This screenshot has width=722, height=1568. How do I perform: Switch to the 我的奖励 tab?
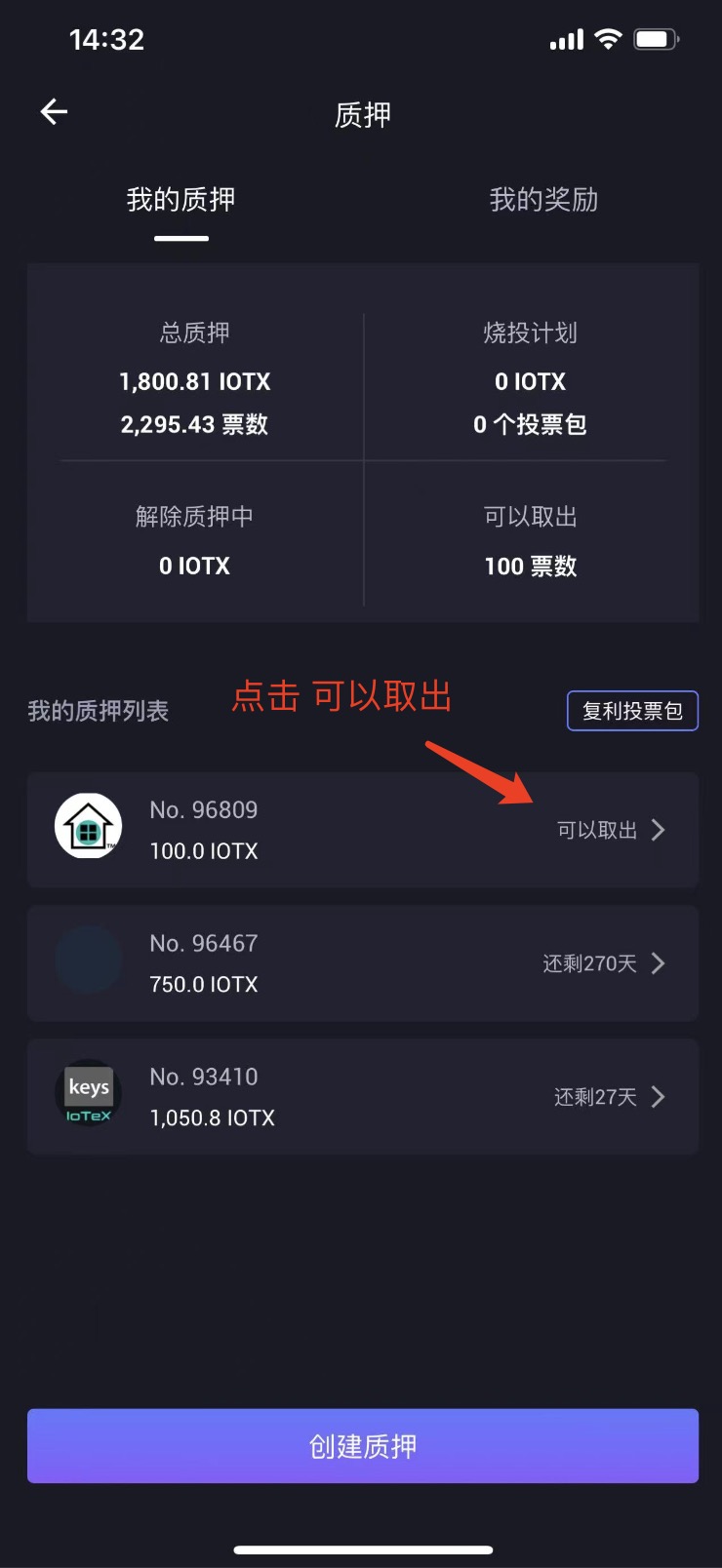[543, 200]
